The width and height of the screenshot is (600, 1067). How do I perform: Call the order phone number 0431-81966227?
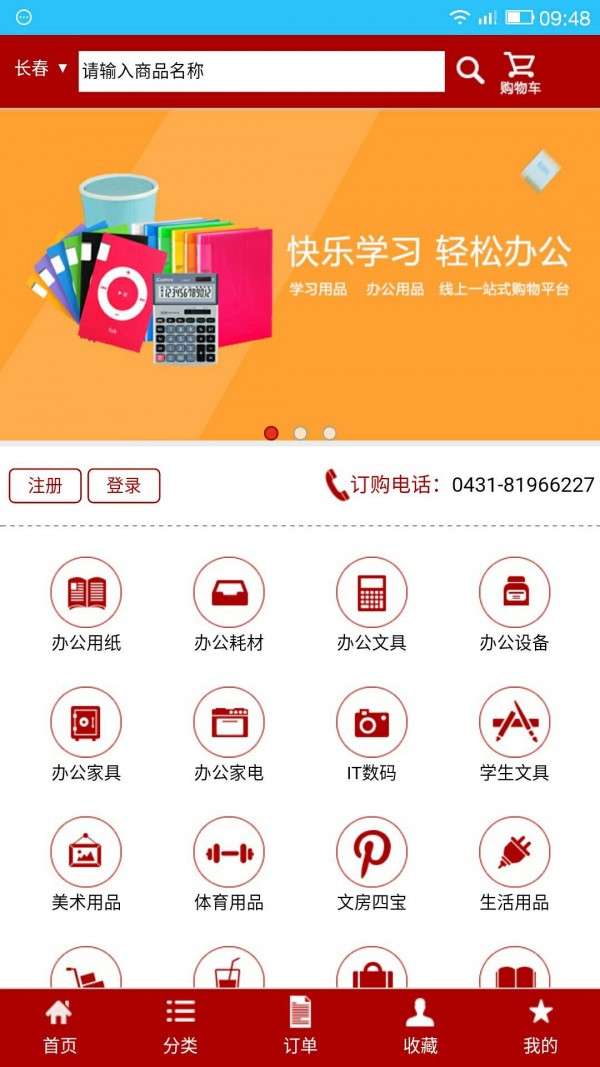pyautogui.click(x=460, y=485)
